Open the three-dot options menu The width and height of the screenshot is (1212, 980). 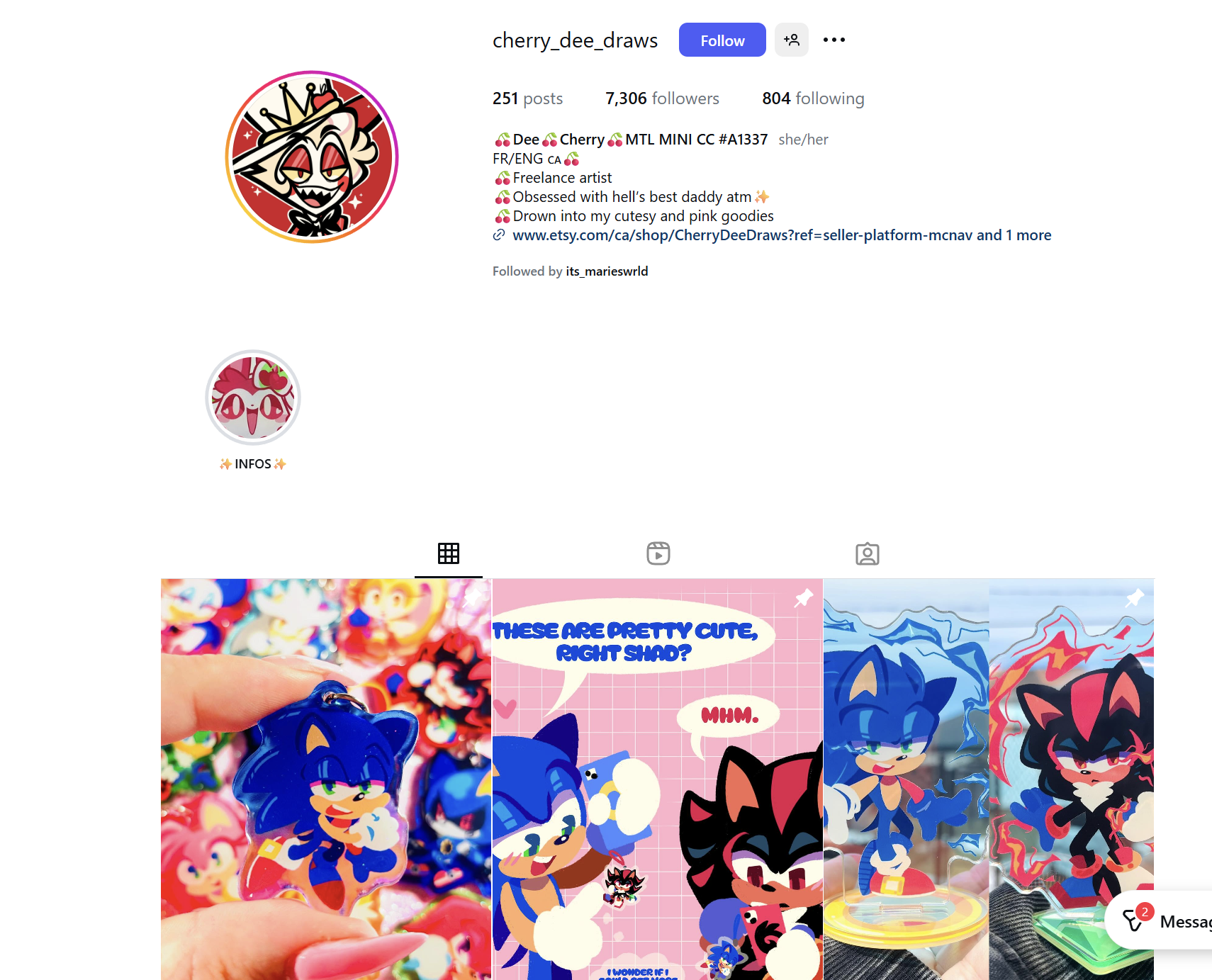[834, 40]
